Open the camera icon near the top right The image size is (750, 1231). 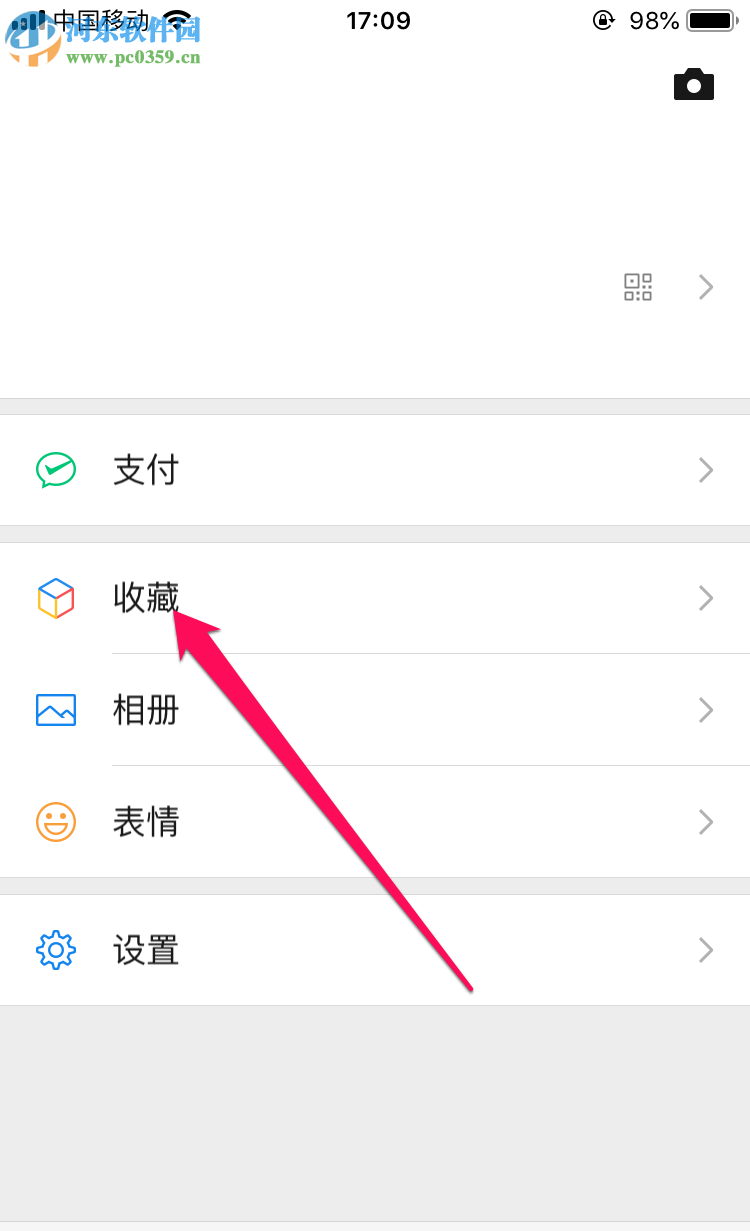pyautogui.click(x=693, y=84)
